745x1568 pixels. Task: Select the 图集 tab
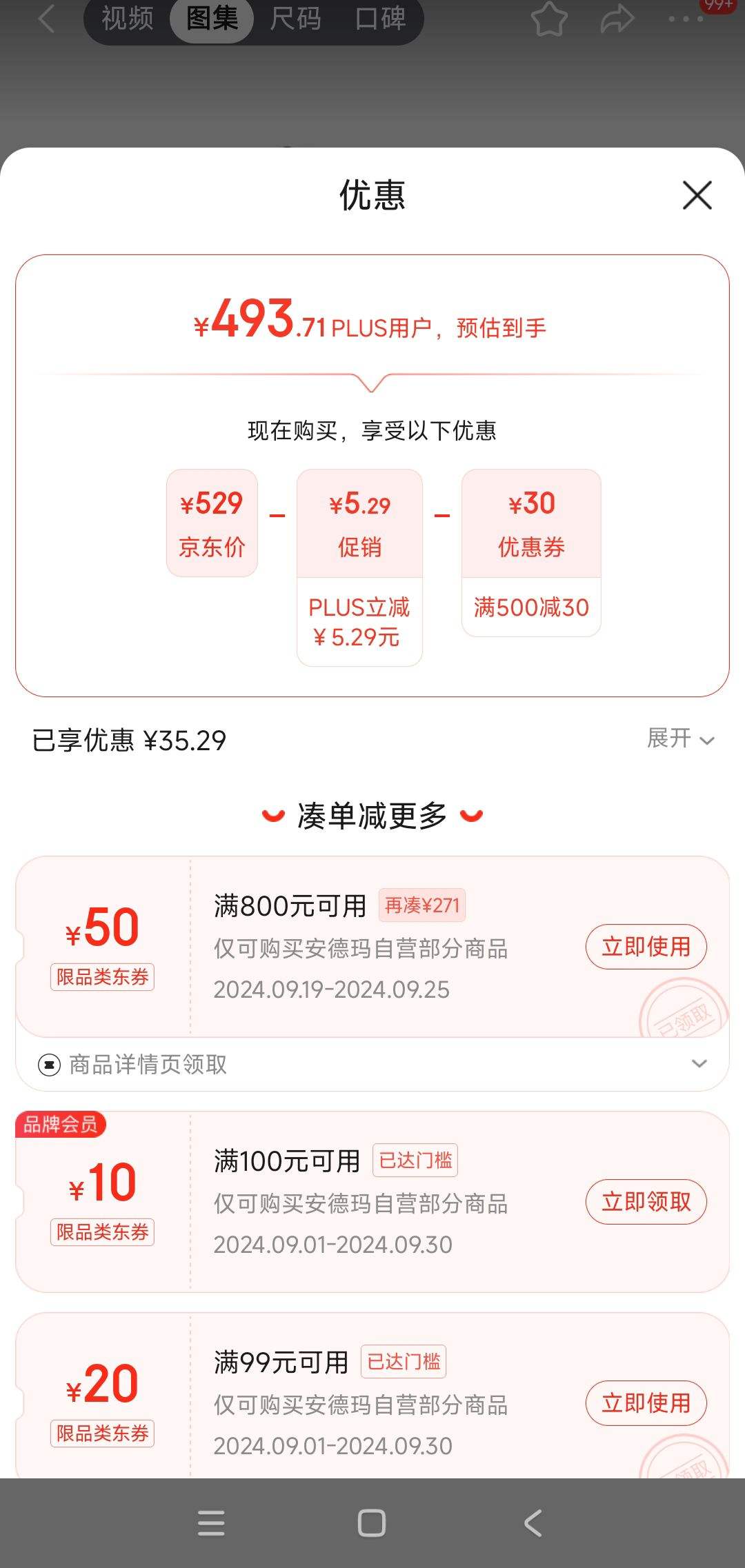(x=212, y=18)
